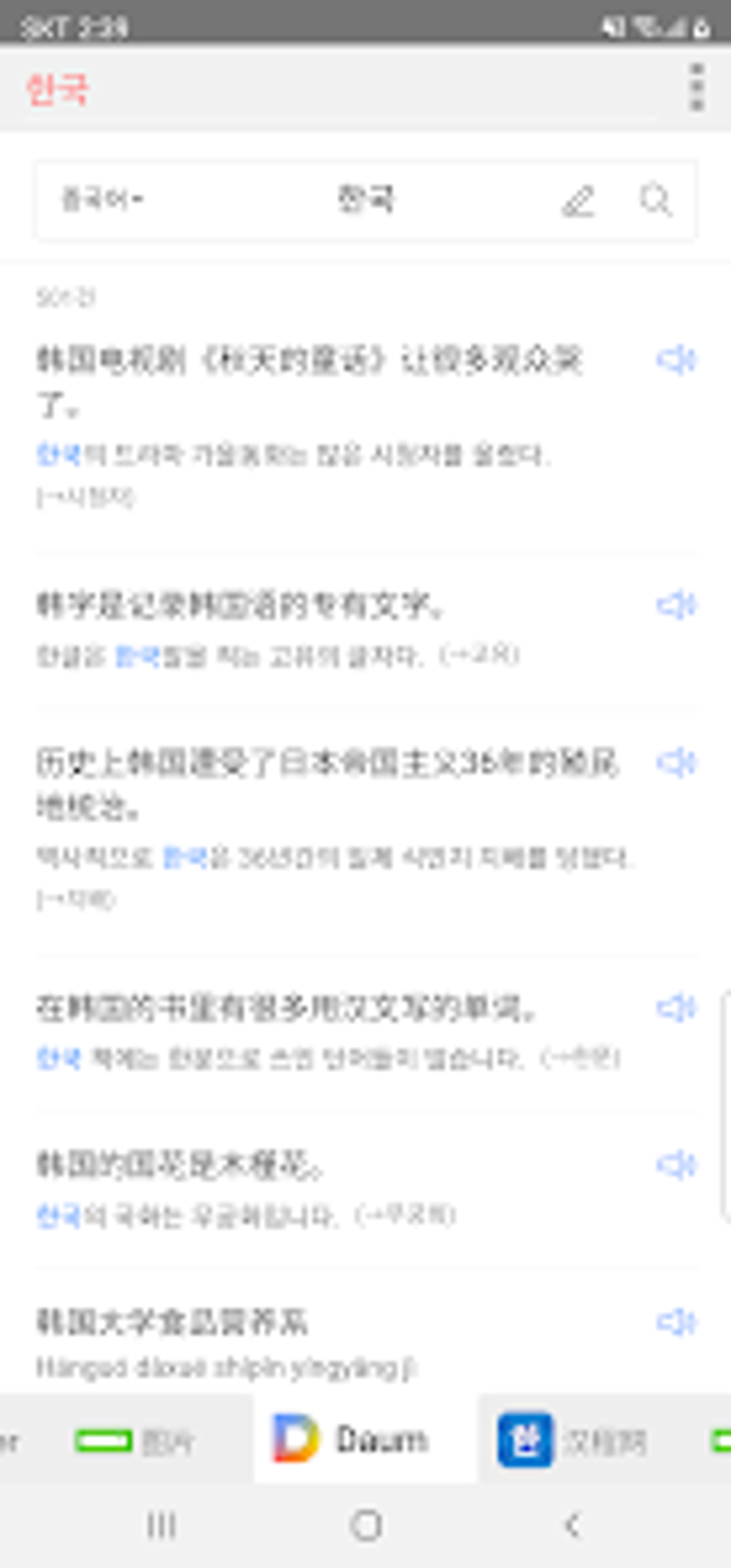The image size is (731, 1568).
Task: Play audio for 韩国的国花 sentence
Action: pyautogui.click(x=676, y=1166)
